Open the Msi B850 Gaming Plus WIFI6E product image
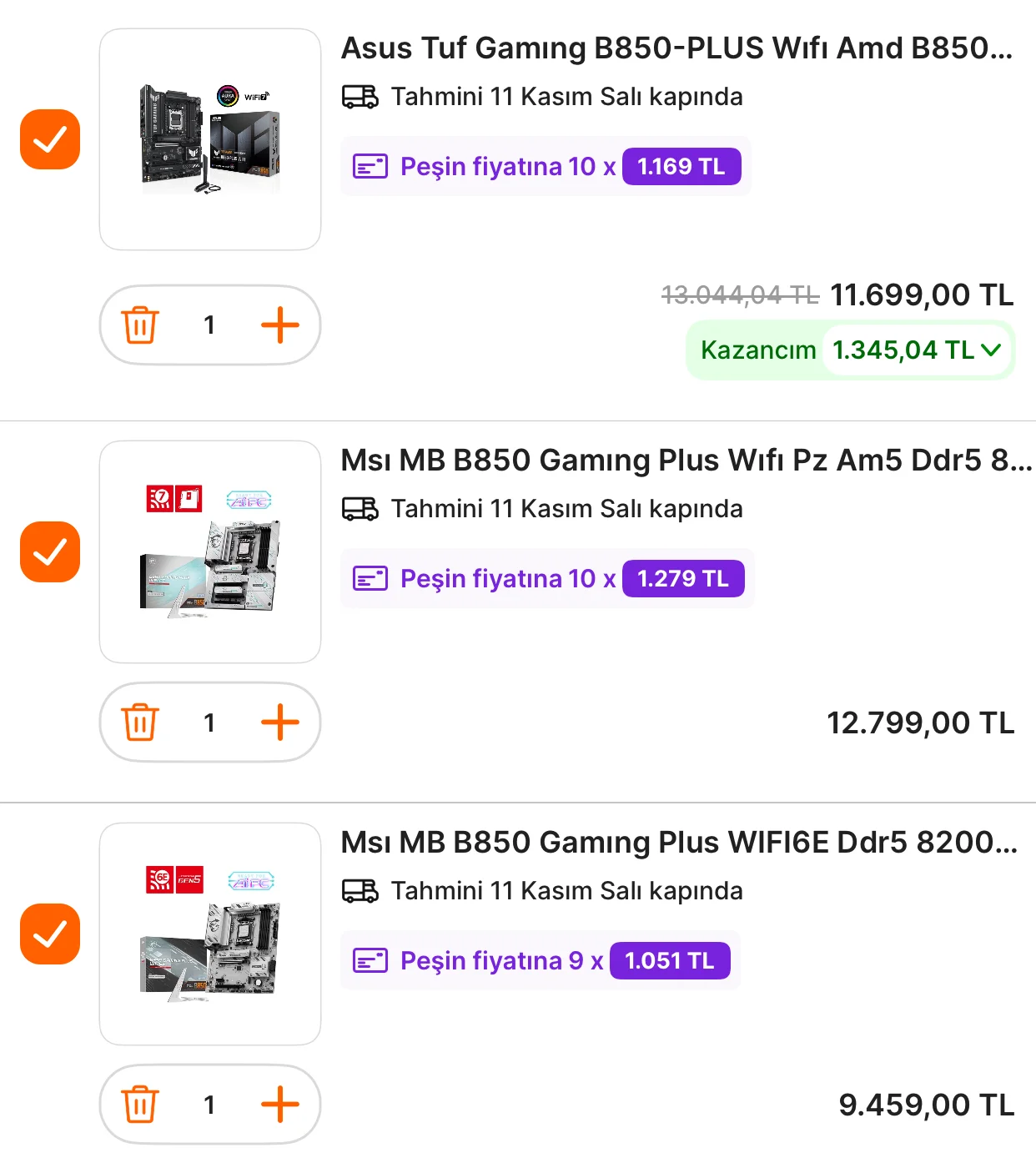 coord(210,934)
